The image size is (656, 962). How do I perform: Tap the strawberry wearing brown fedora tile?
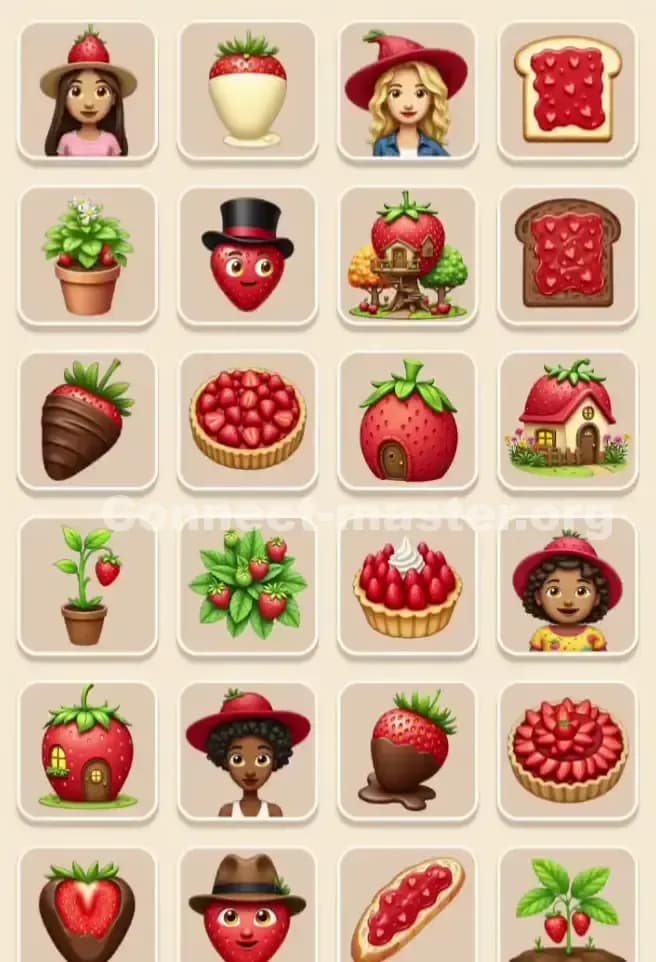pos(247,908)
